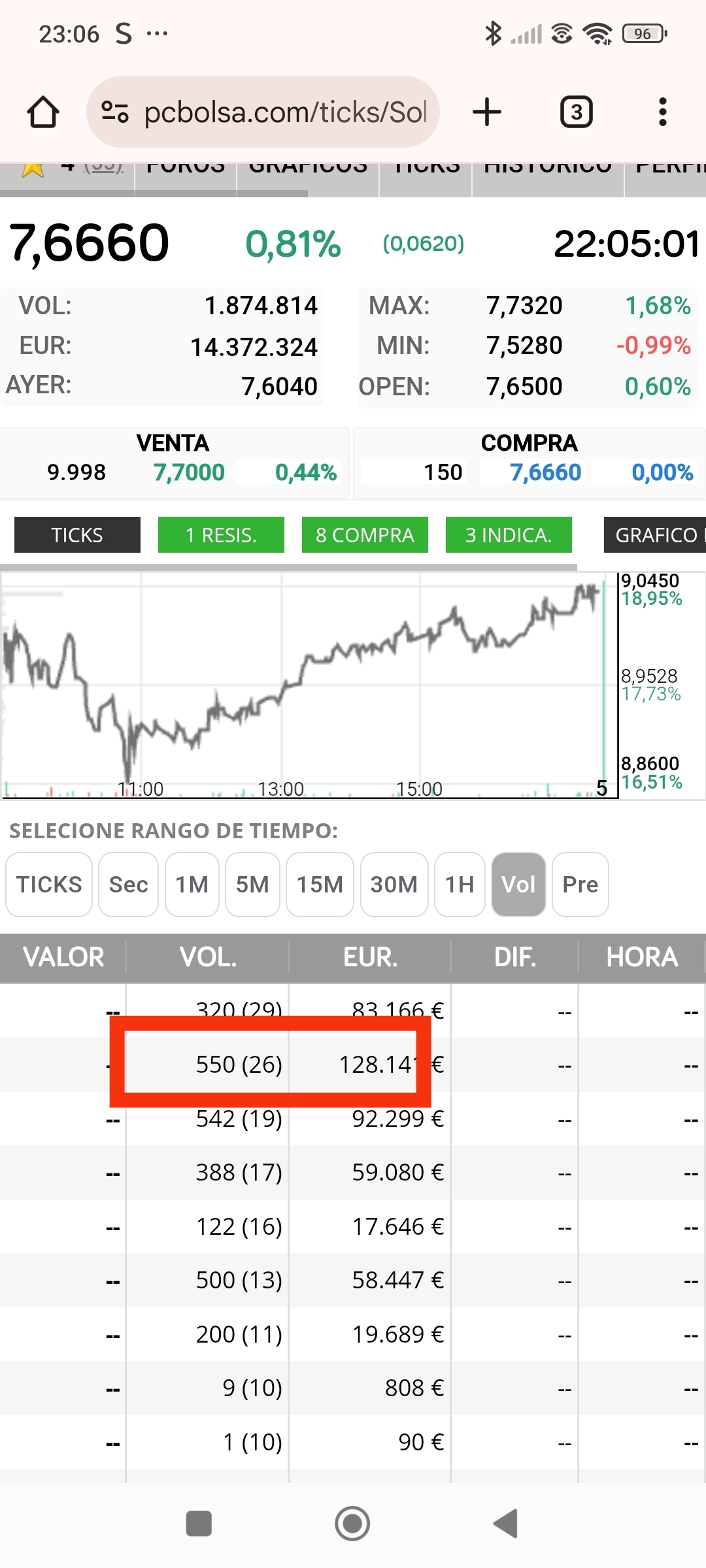The height and width of the screenshot is (1568, 706).
Task: Select the 1H time range
Action: [x=460, y=885]
